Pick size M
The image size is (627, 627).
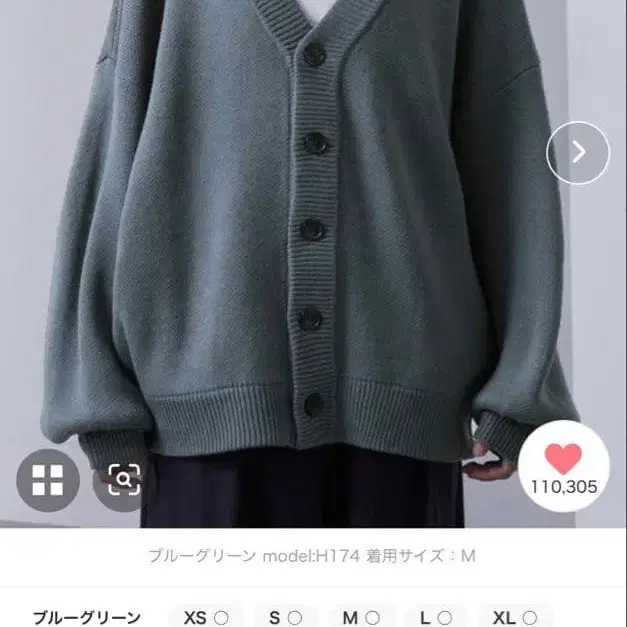point(361,616)
